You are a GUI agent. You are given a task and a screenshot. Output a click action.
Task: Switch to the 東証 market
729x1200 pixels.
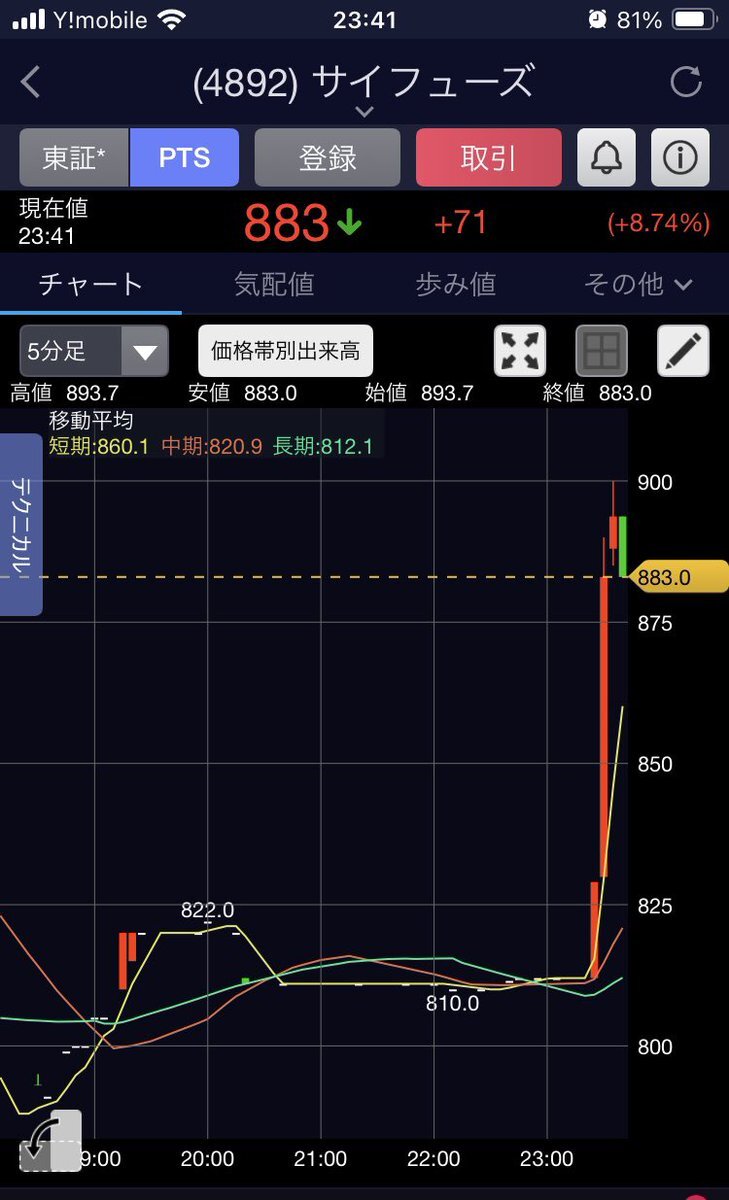point(74,158)
